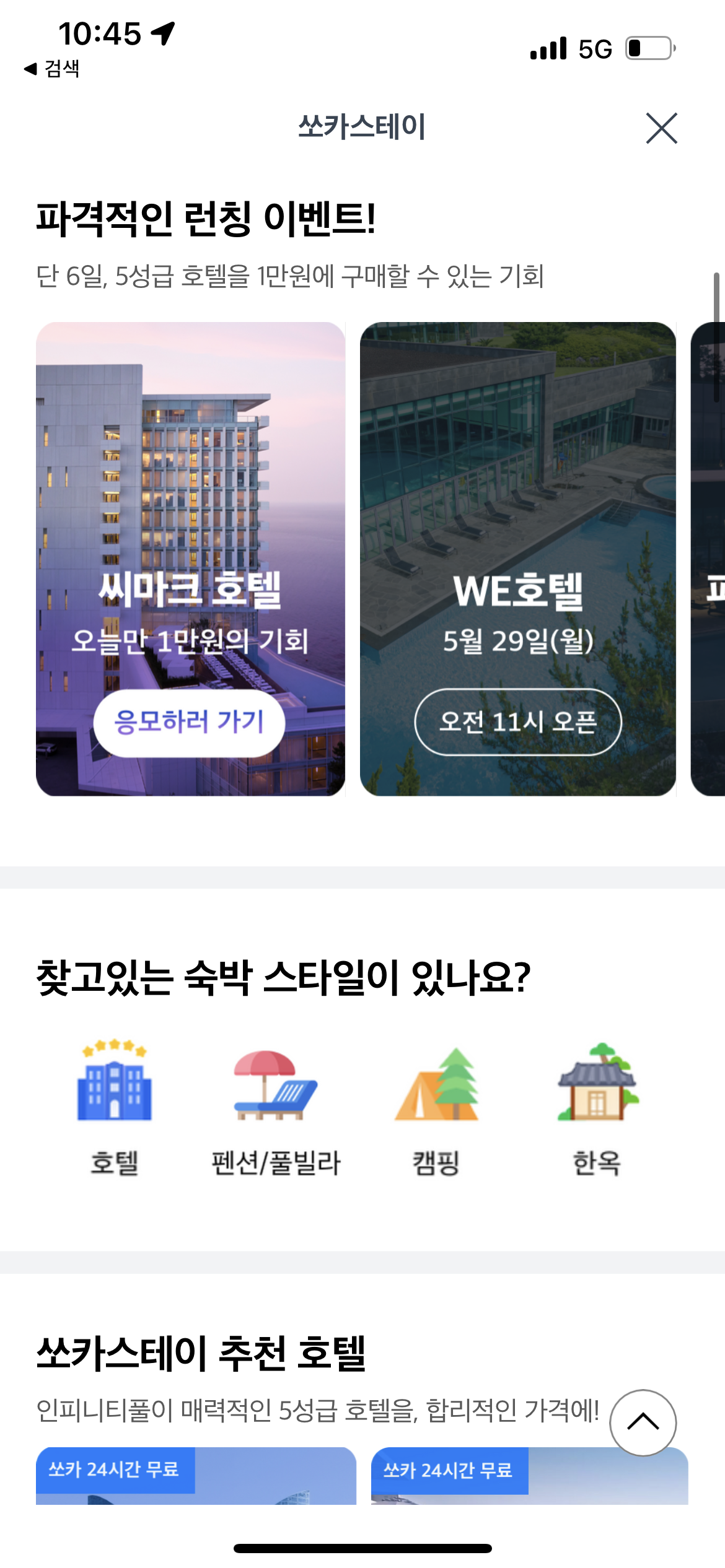Screen dimensions: 725x1568
Task: Tap the battery indicator icon
Action: (x=646, y=47)
